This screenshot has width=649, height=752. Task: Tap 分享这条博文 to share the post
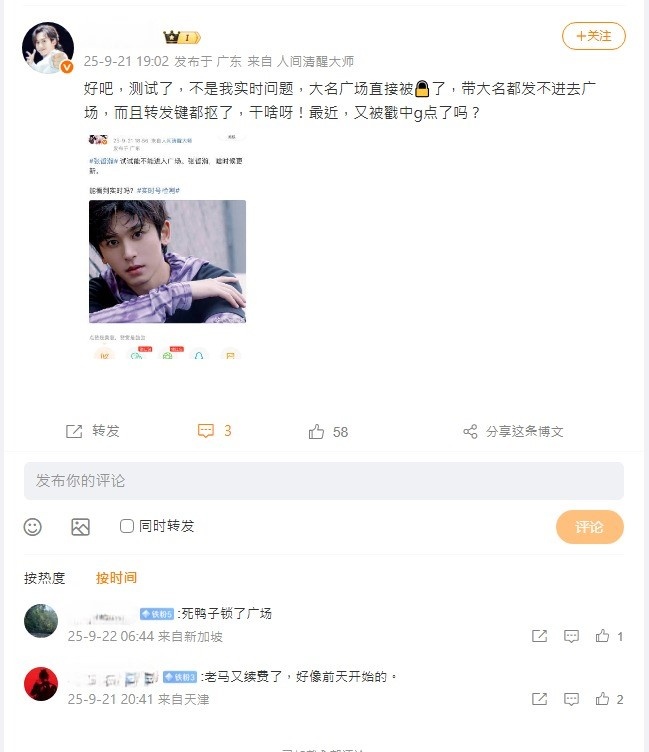click(x=513, y=431)
